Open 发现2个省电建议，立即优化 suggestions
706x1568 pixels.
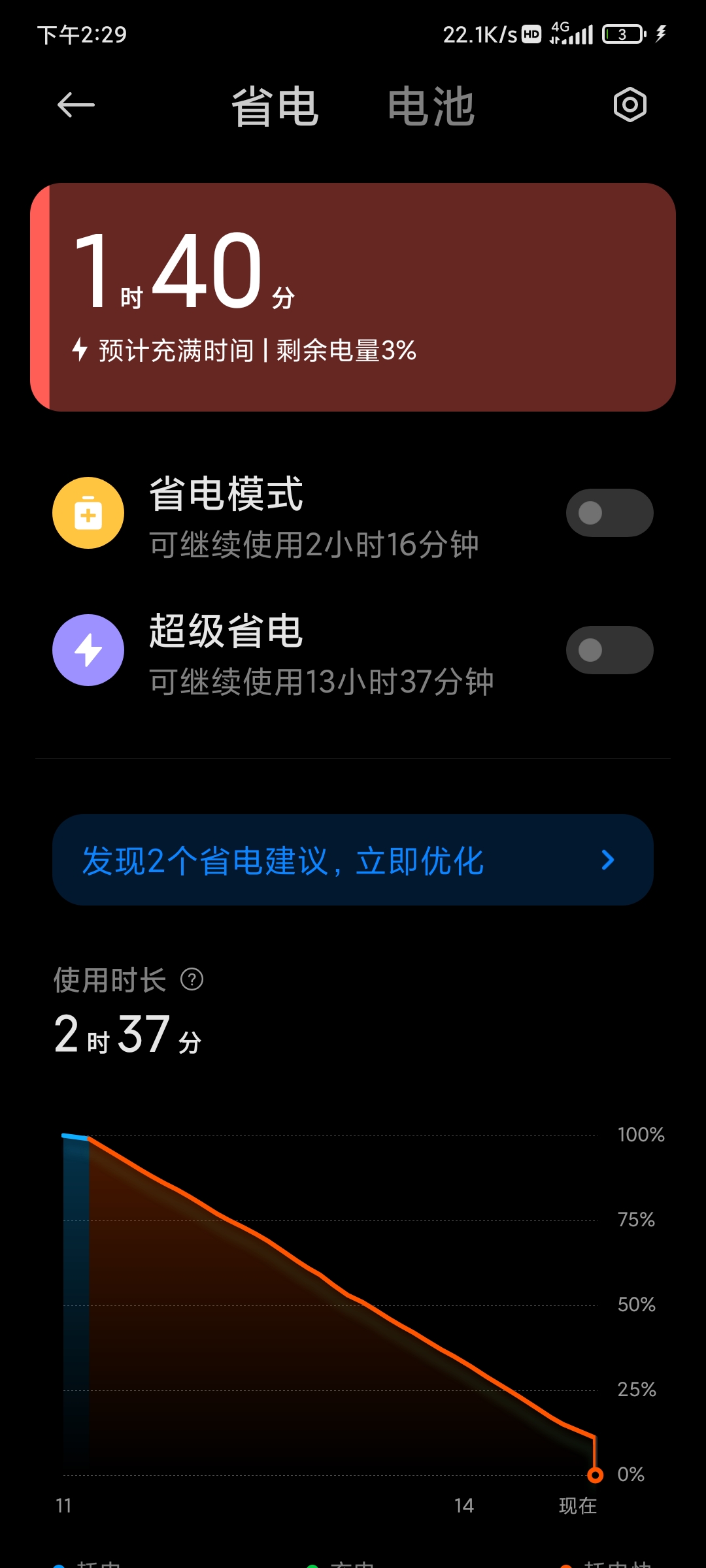353,860
